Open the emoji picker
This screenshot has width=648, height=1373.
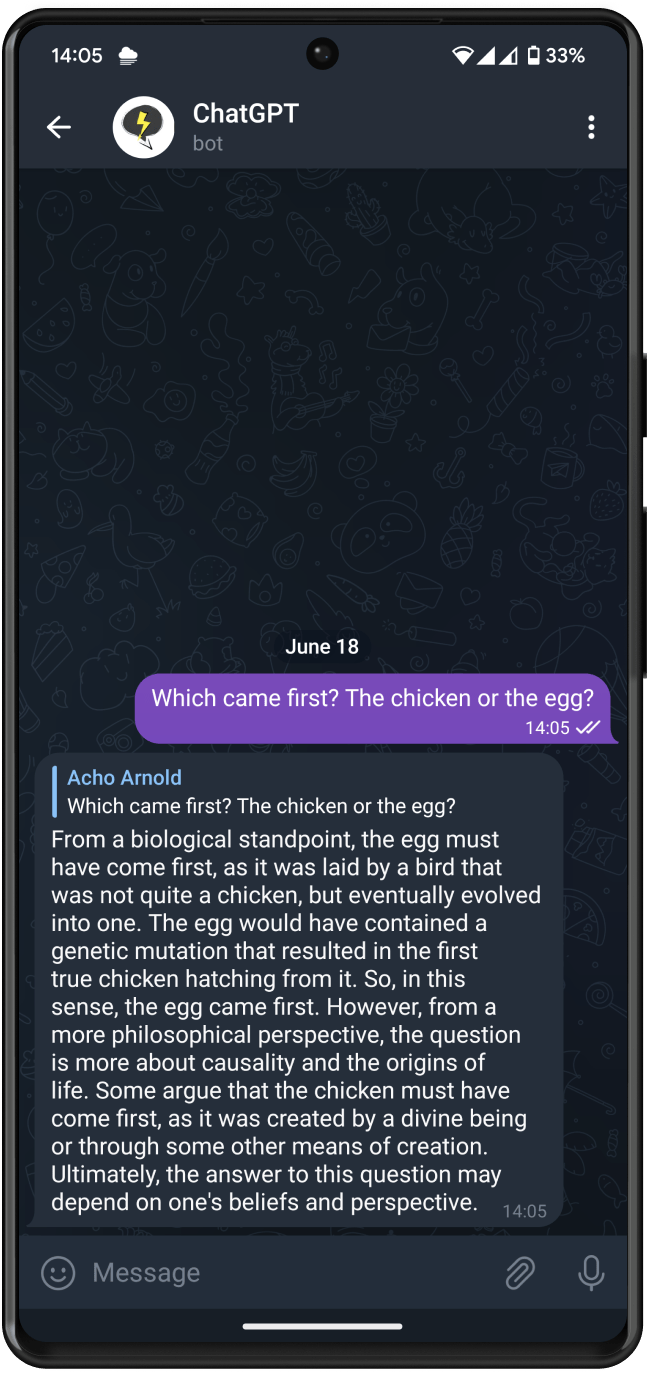pos(58,1272)
